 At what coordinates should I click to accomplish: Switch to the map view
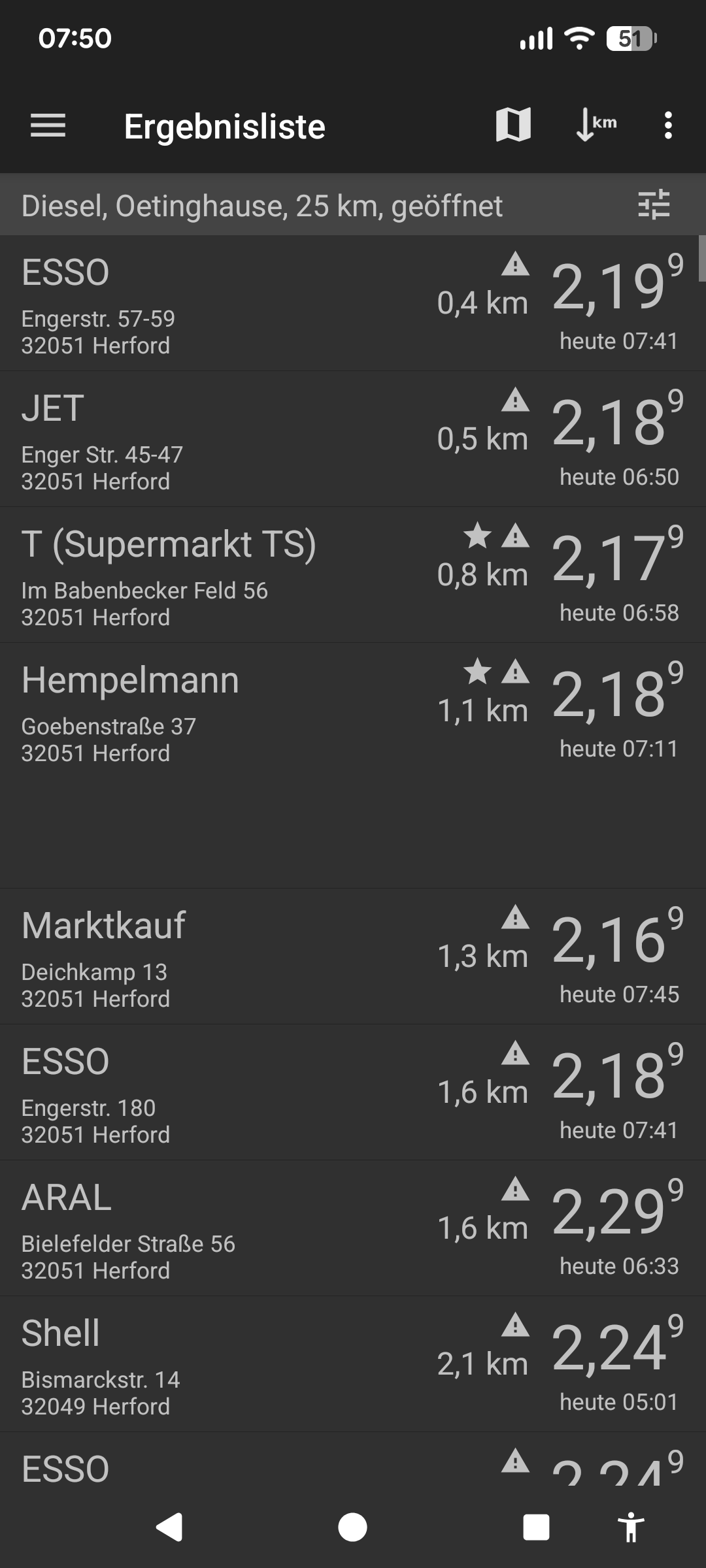click(x=513, y=125)
